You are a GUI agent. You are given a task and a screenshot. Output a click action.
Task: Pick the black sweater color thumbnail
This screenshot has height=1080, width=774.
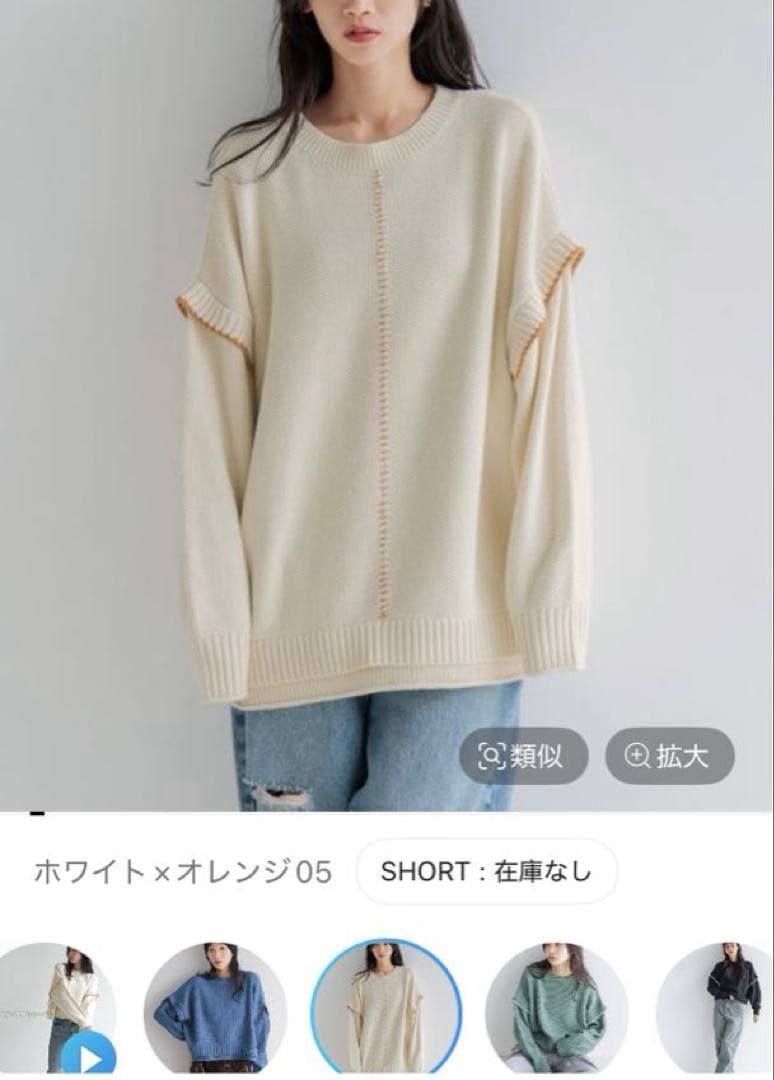722,1008
